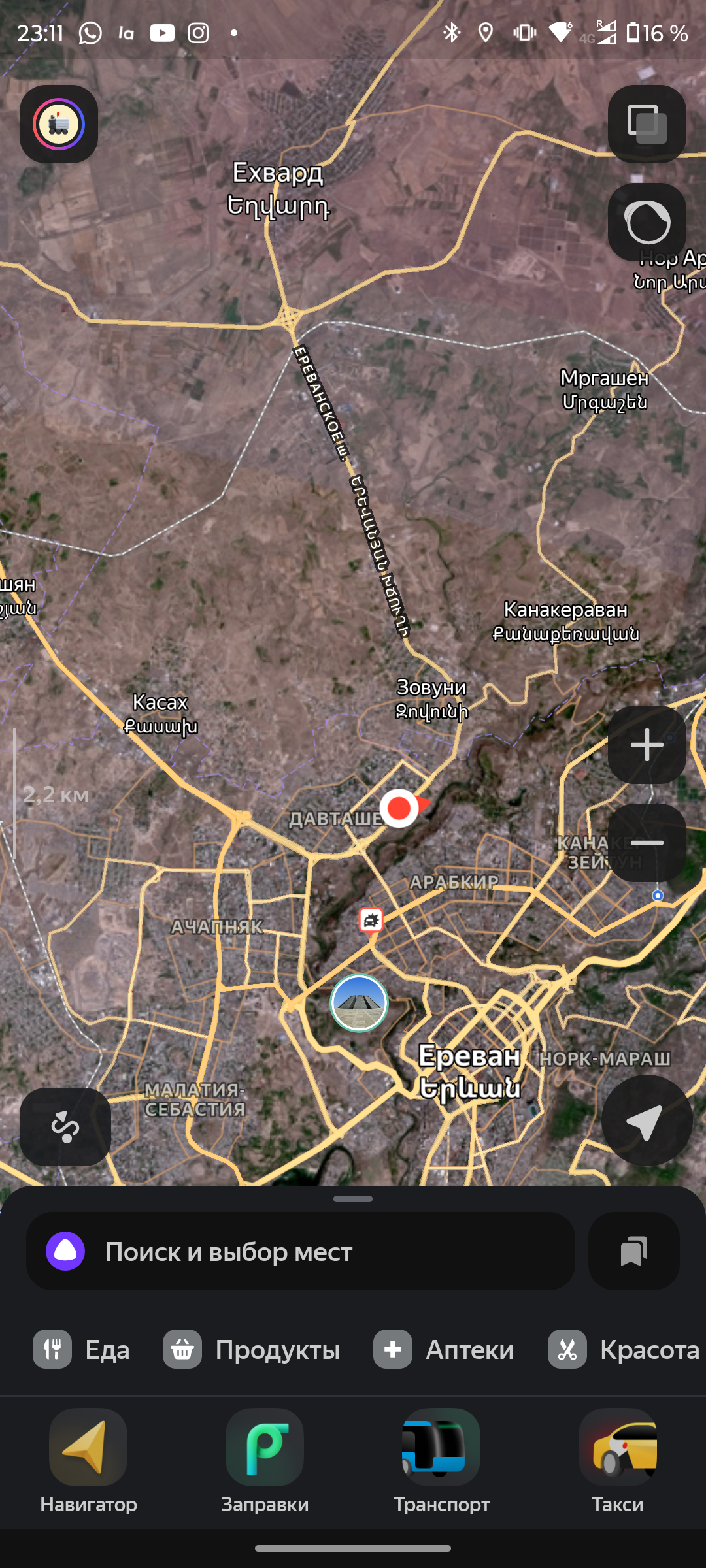This screenshot has height=1568, width=706.
Task: Zoom in with the plus button
Action: 647,745
